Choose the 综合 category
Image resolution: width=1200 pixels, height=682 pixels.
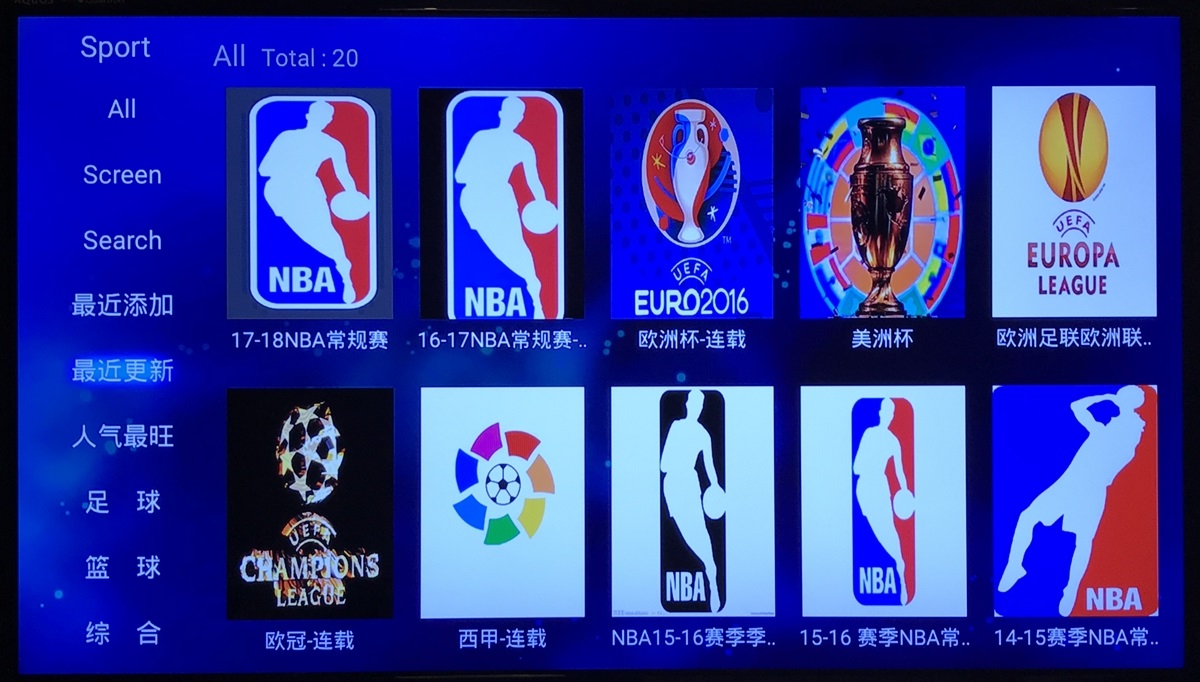122,633
